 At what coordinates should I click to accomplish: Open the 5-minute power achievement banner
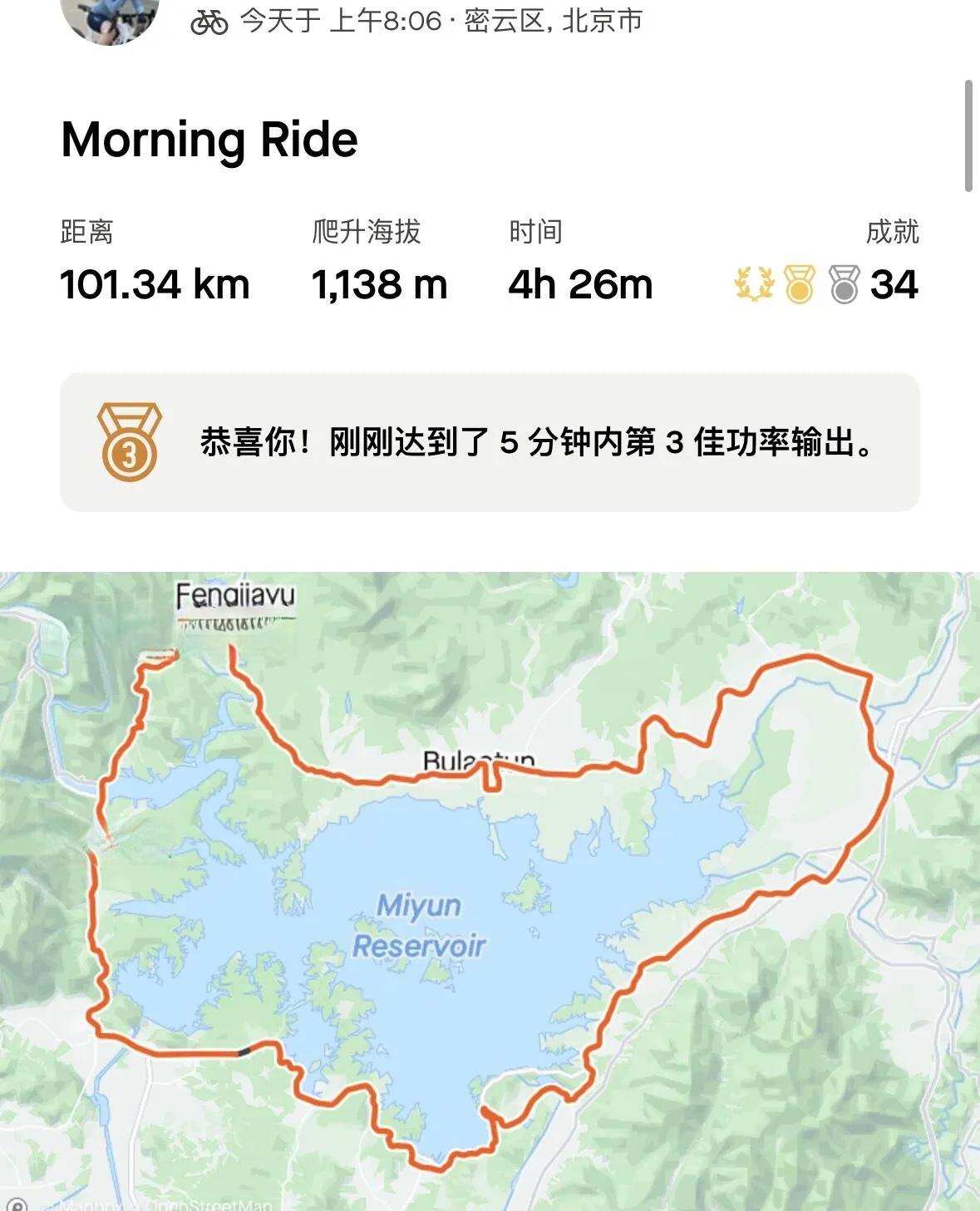click(490, 442)
